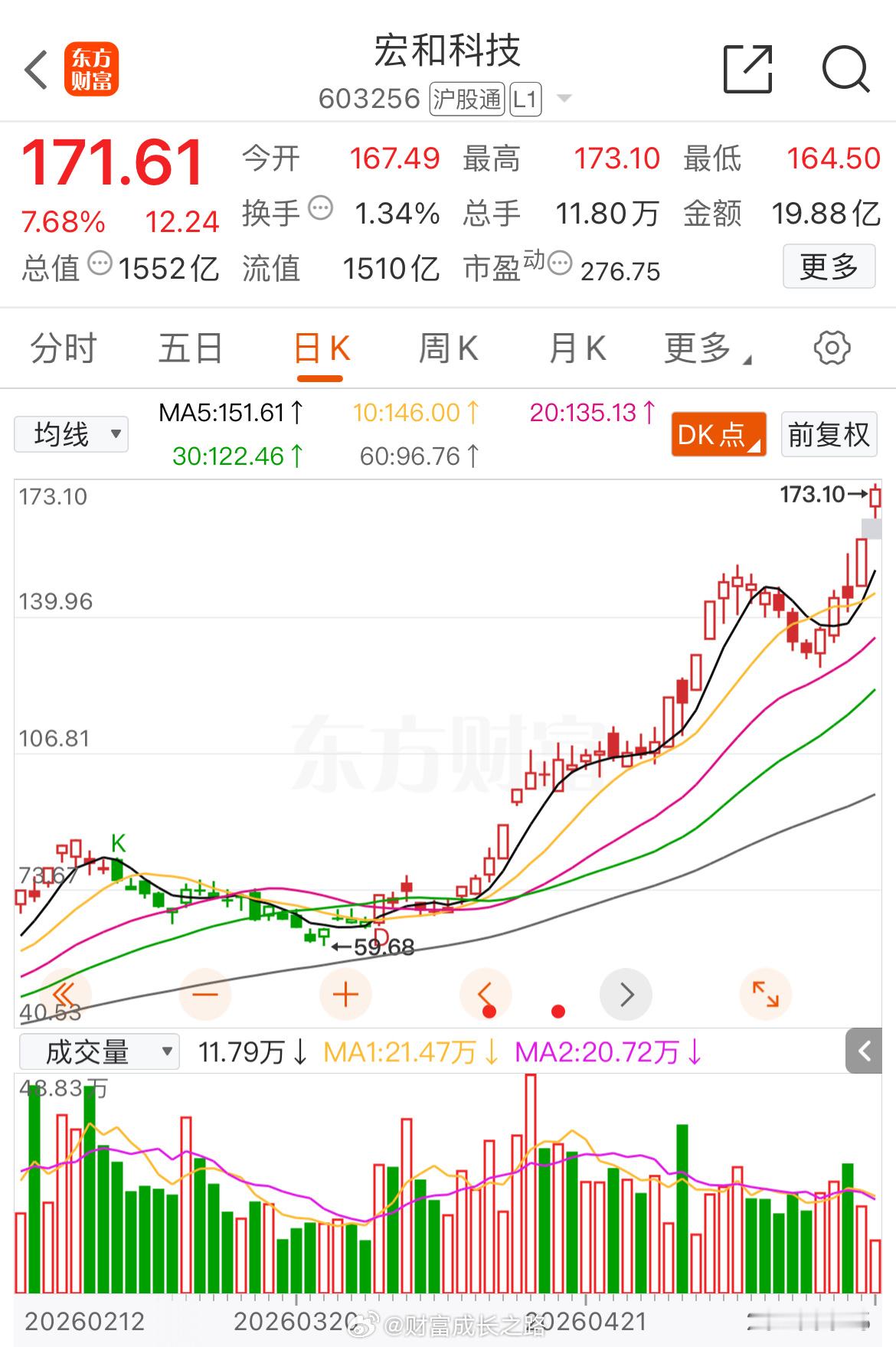Open the 均线 indicator dropdown
The height and width of the screenshot is (1347, 896).
[x=71, y=434]
